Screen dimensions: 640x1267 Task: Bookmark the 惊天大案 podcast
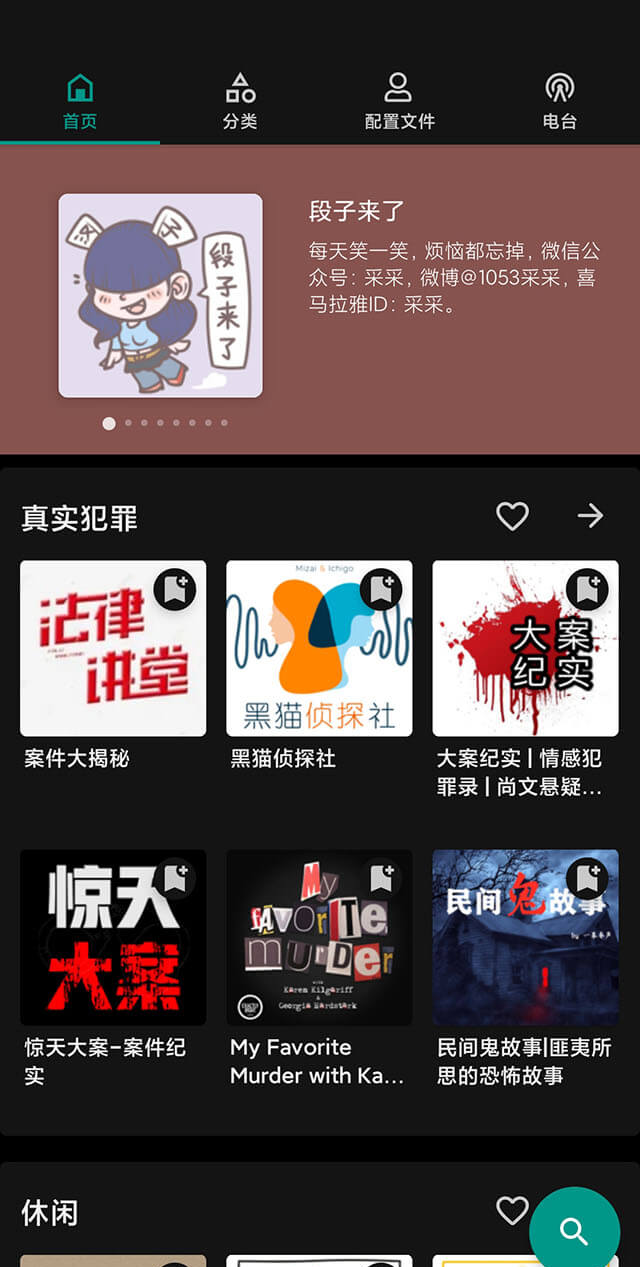(x=175, y=879)
